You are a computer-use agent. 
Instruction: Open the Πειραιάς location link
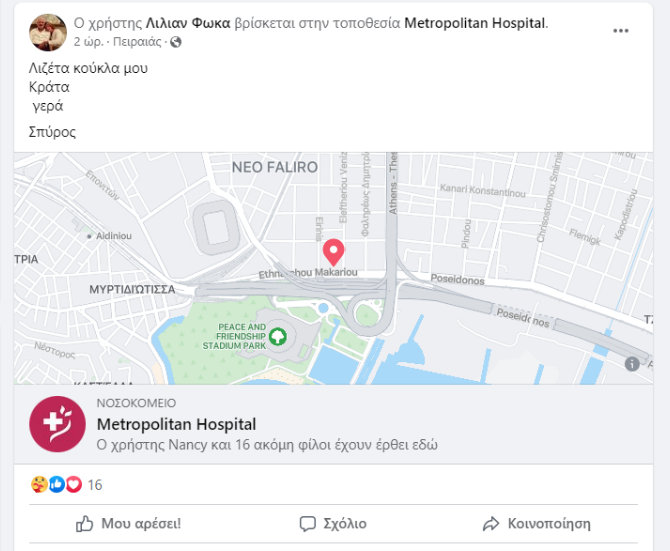click(140, 42)
